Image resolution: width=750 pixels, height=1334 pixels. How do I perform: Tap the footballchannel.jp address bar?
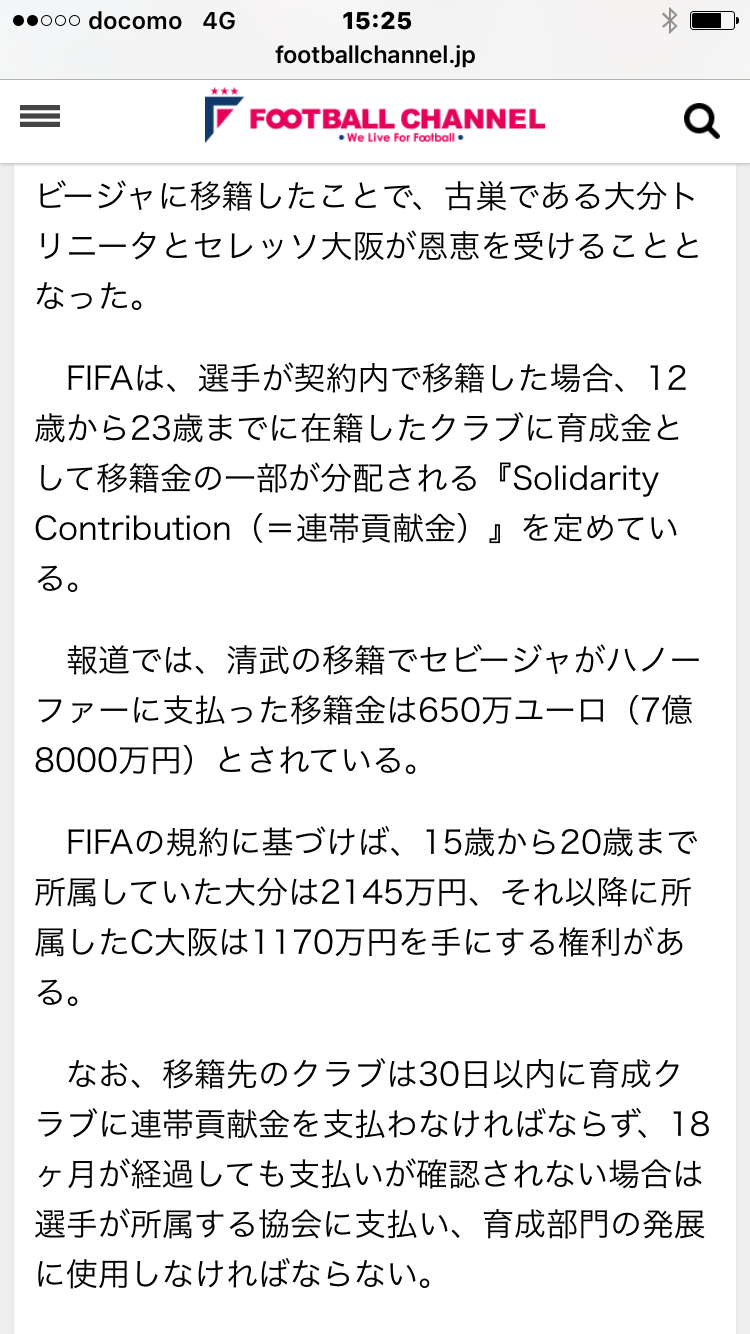(375, 55)
